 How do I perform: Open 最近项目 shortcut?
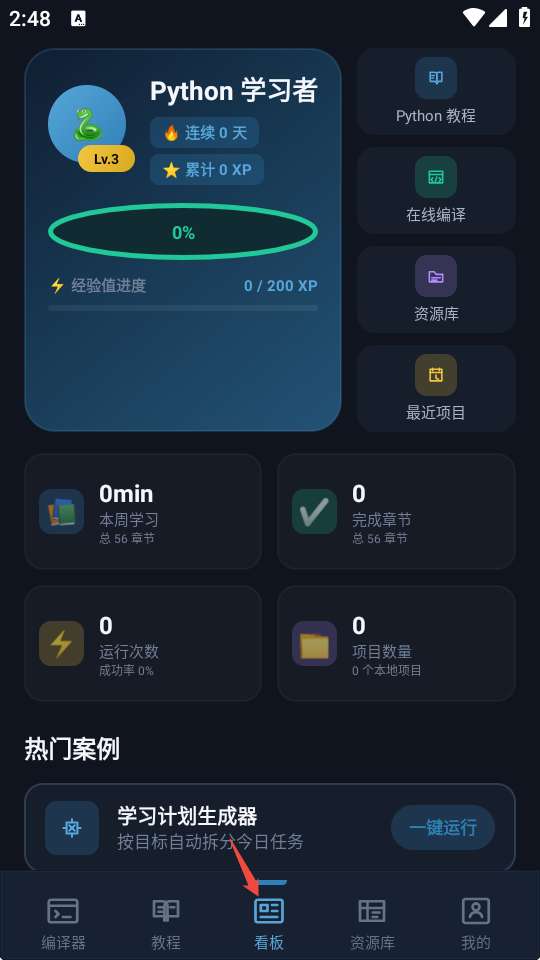pos(436,389)
